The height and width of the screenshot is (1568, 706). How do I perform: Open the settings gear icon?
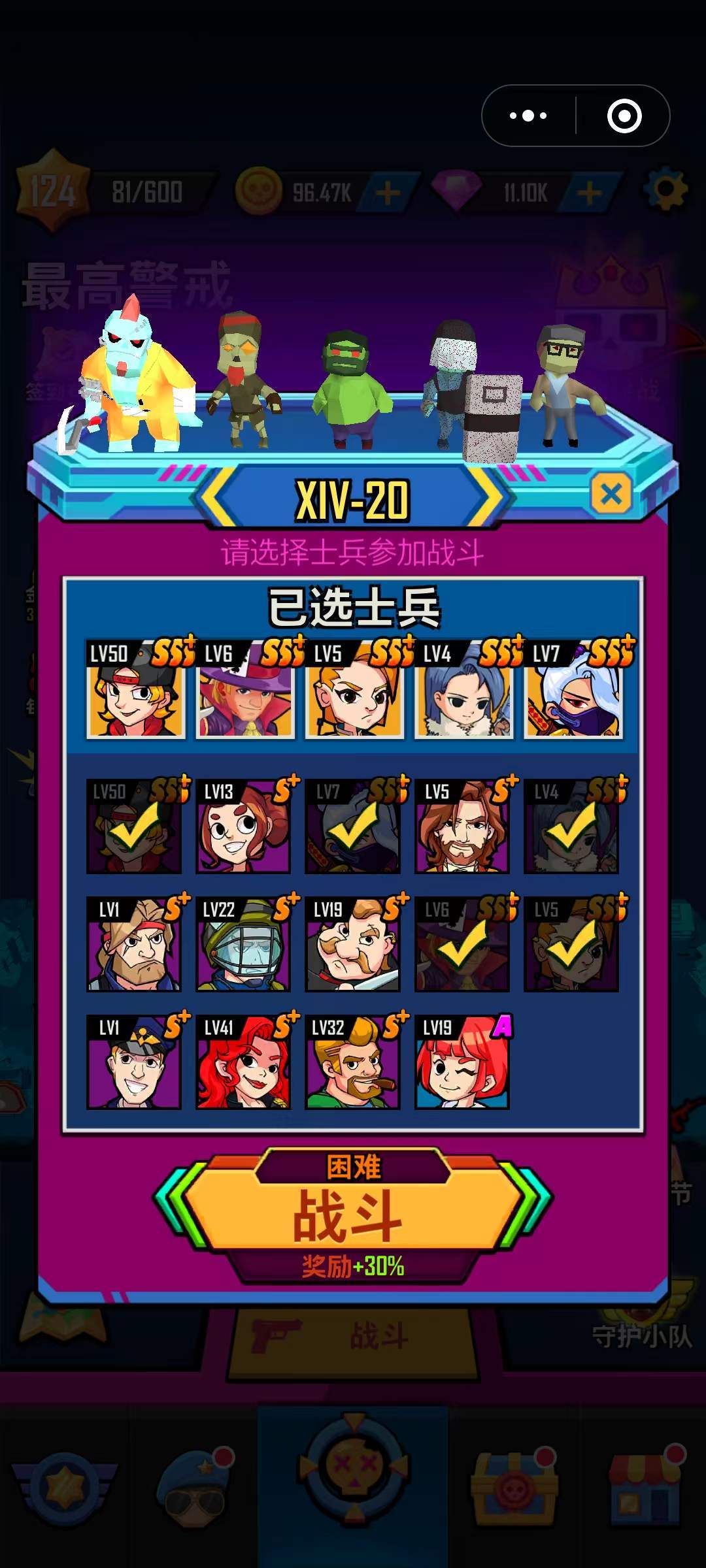665,189
